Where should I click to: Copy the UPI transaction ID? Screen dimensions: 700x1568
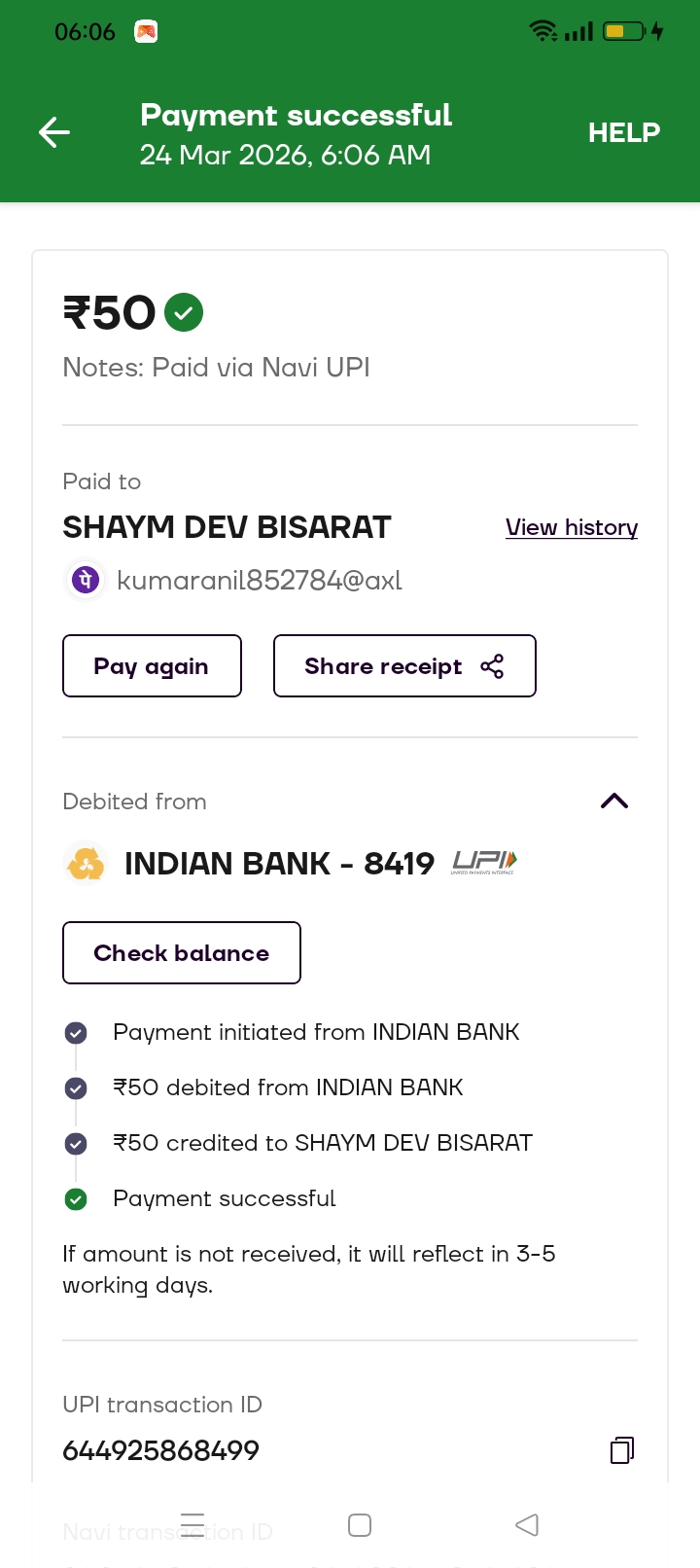click(x=621, y=1450)
